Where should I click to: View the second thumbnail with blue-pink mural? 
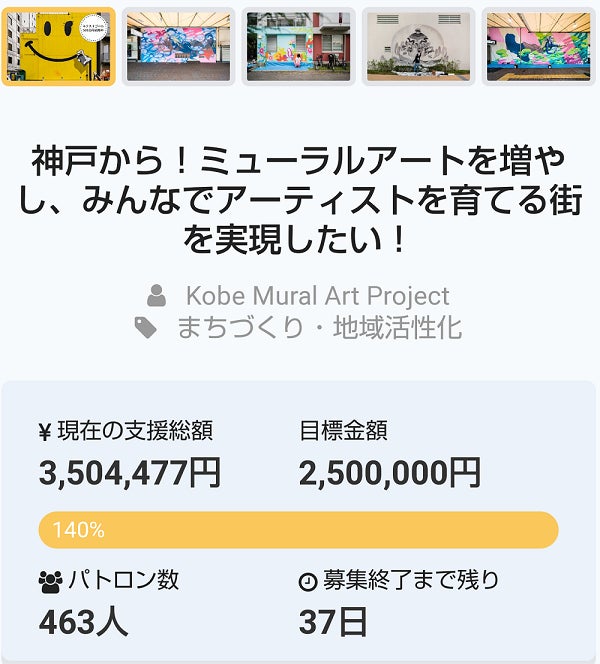[x=178, y=46]
